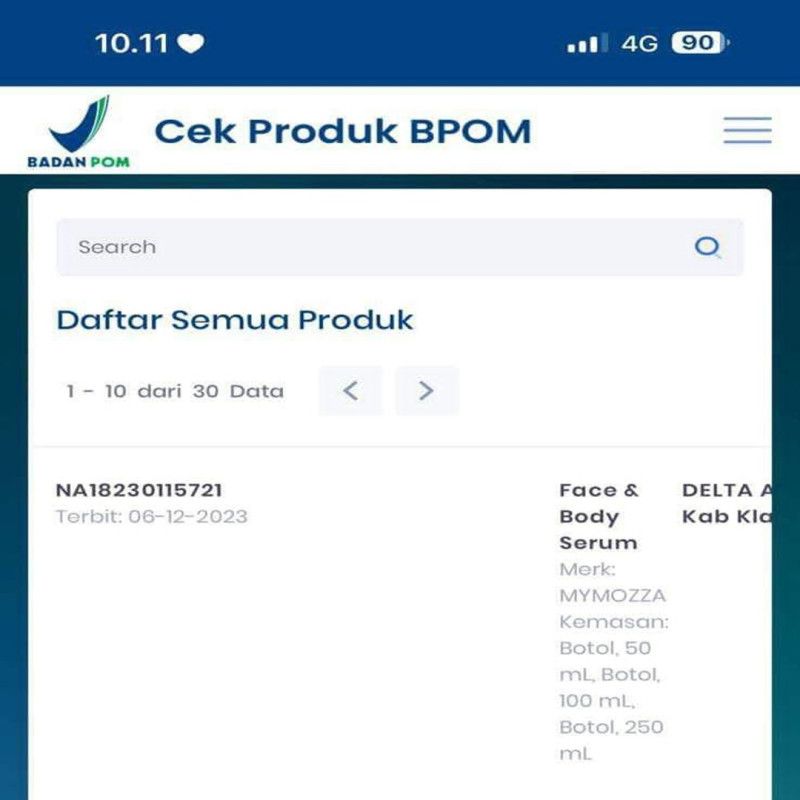800x800 pixels.
Task: Tap the Search input field
Action: 370,247
